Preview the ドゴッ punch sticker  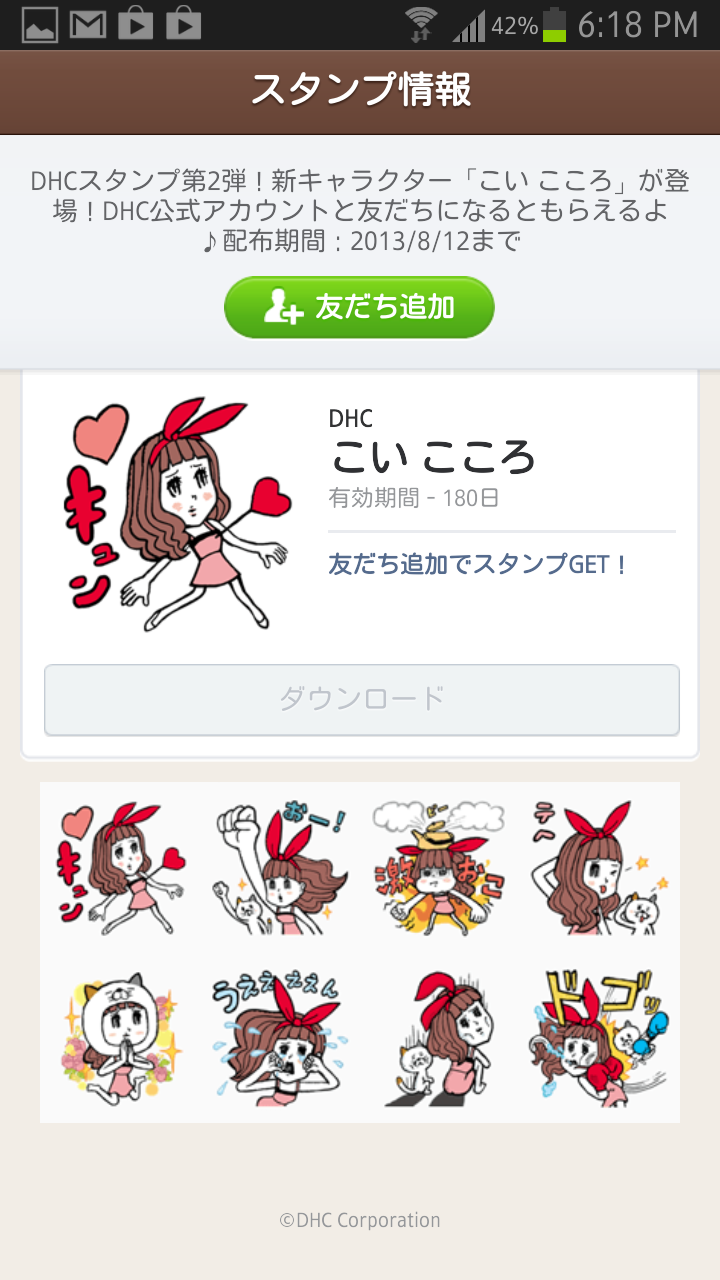[x=599, y=1037]
